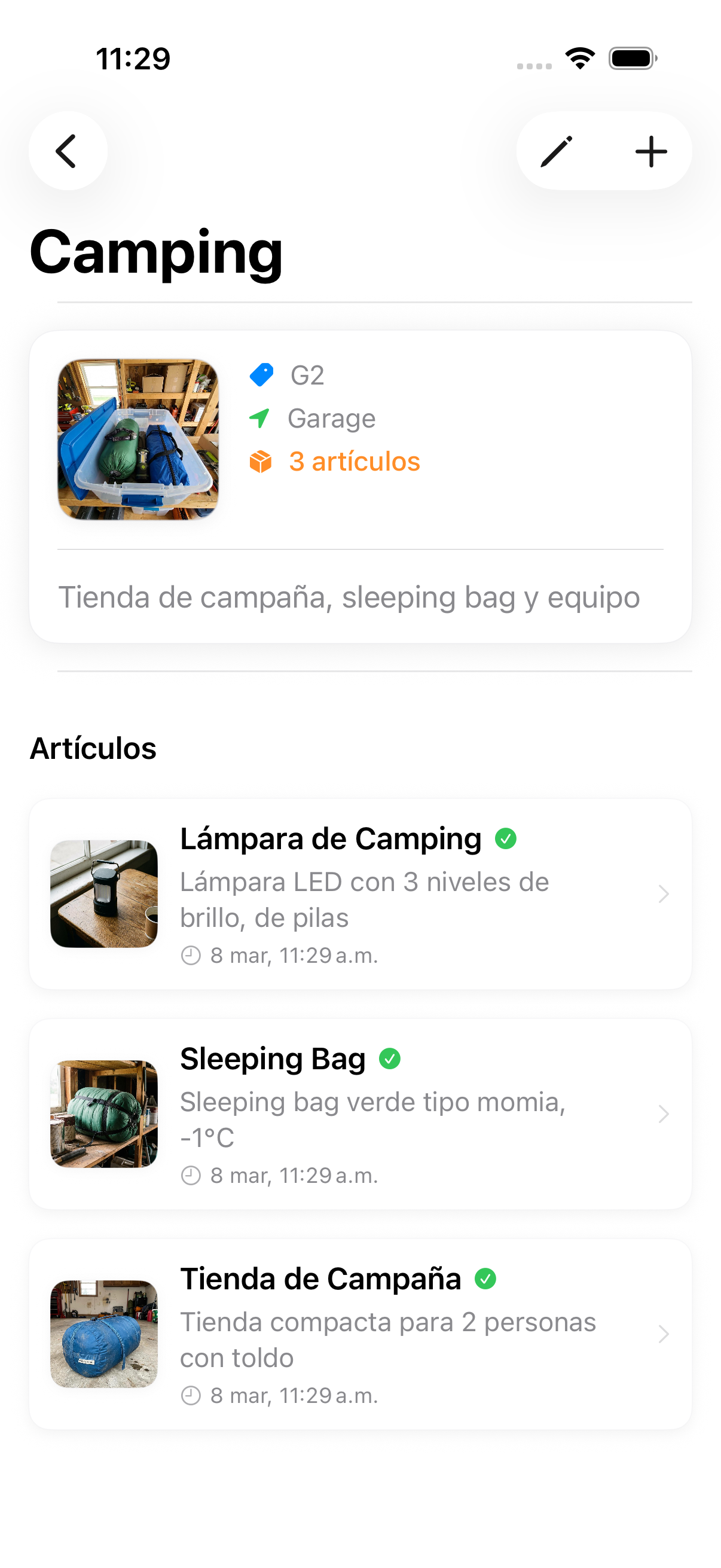Expand the Tienda de Campaña card chevron
The width and height of the screenshot is (721, 1568).
point(663,1335)
